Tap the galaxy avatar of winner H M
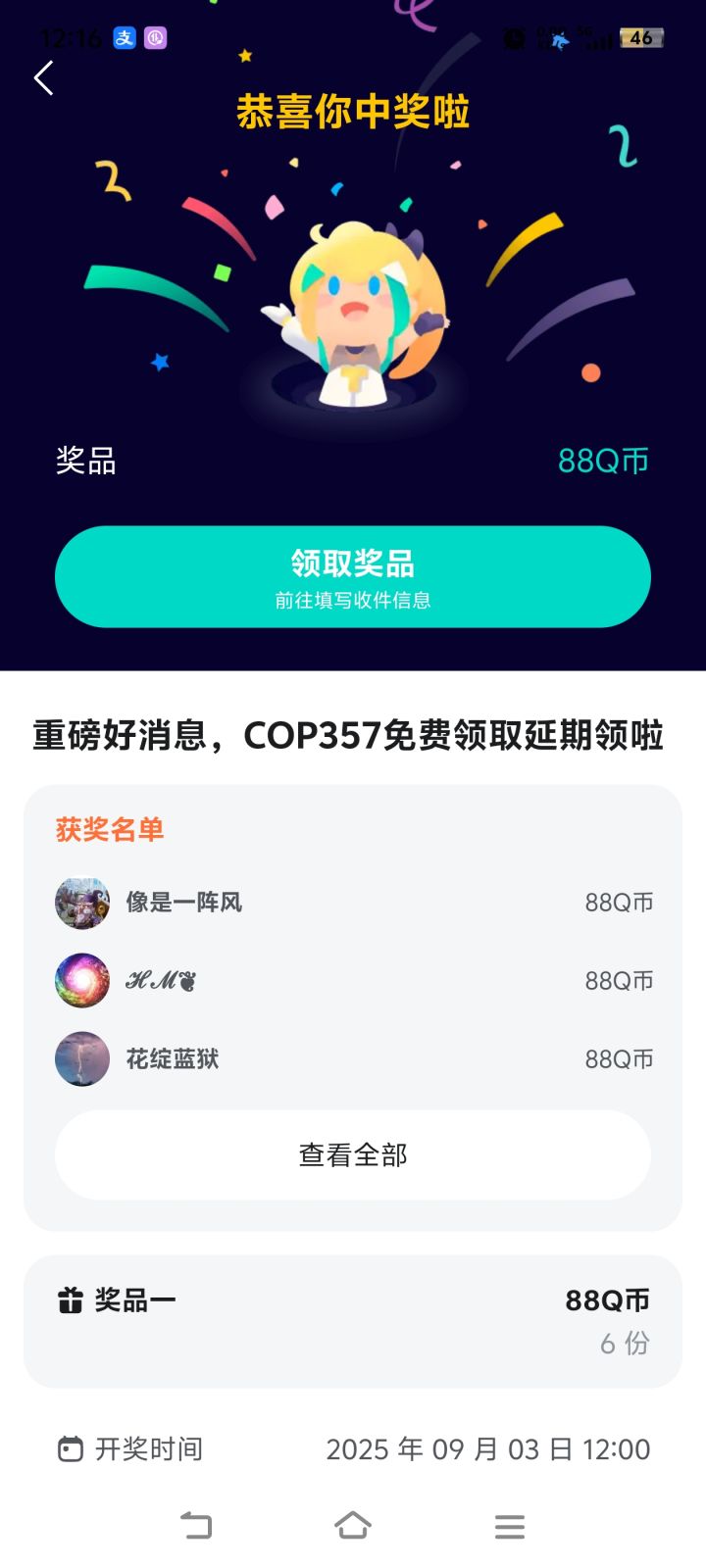 coord(81,980)
